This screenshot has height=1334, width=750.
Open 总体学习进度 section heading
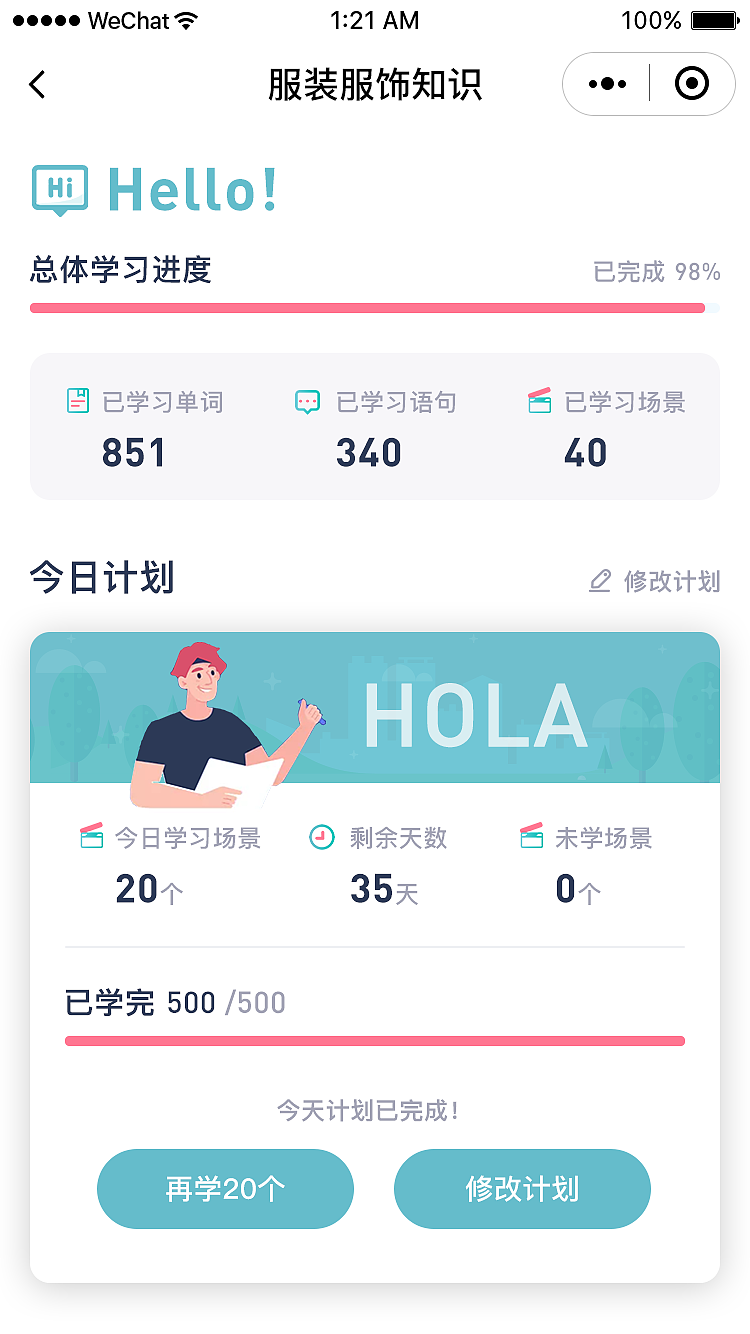coord(120,270)
